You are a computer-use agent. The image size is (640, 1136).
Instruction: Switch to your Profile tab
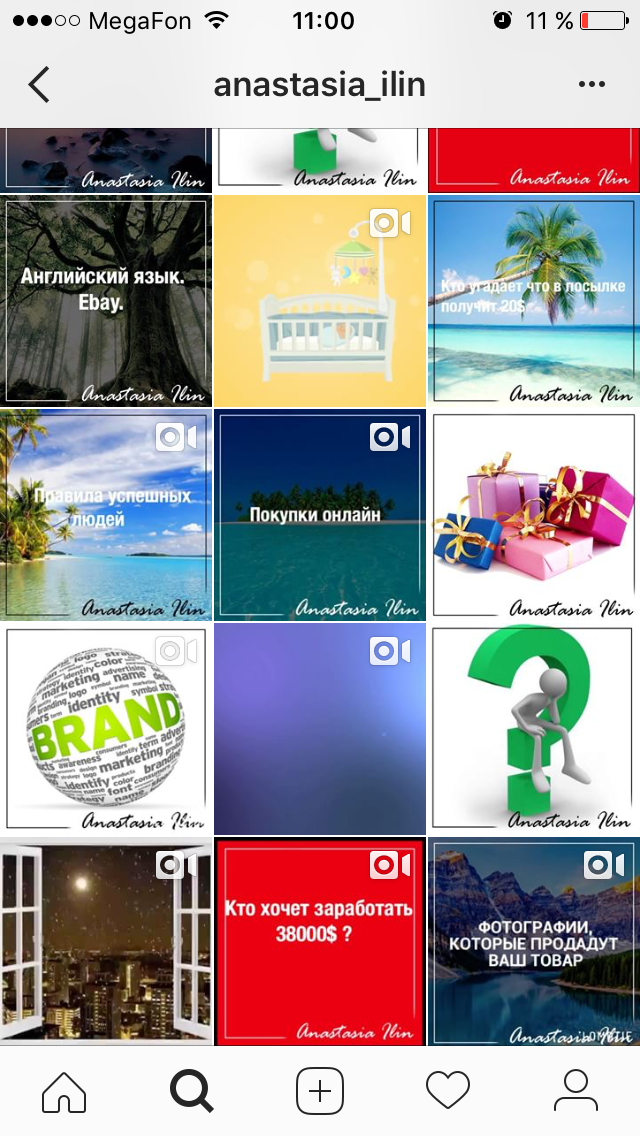(575, 1090)
